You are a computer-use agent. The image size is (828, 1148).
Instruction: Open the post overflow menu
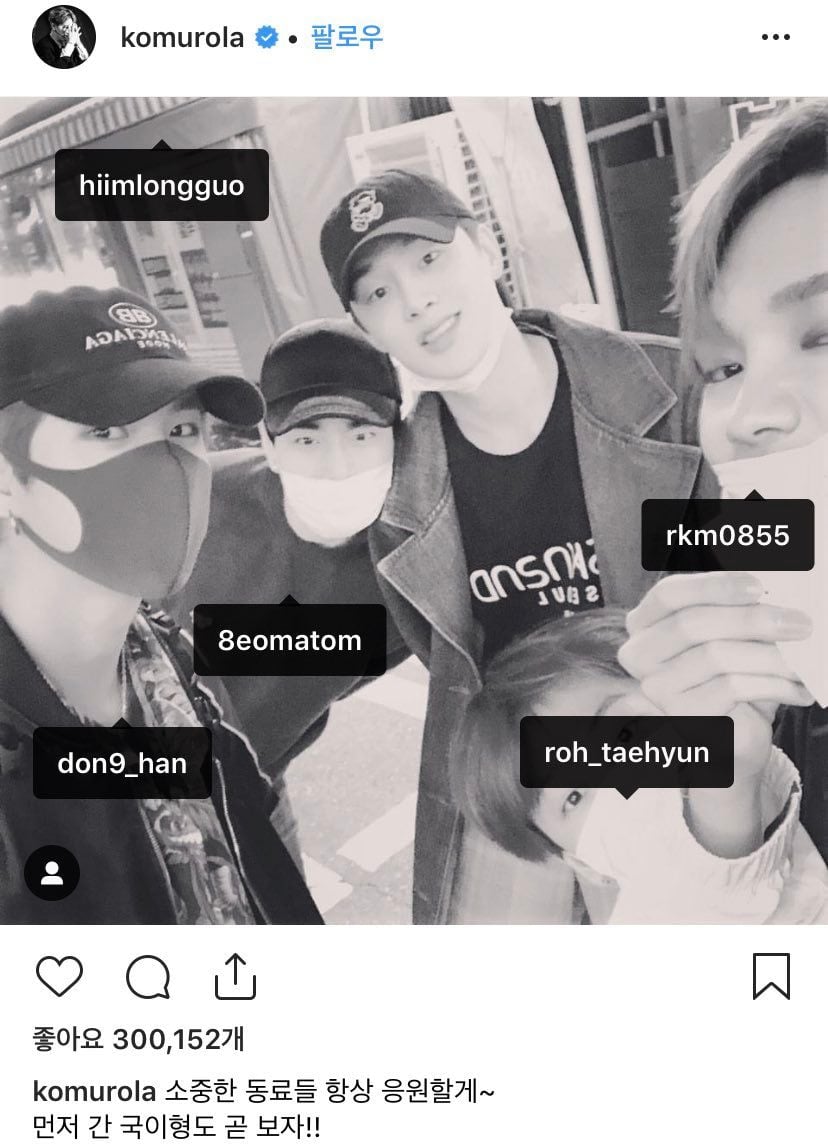point(775,39)
